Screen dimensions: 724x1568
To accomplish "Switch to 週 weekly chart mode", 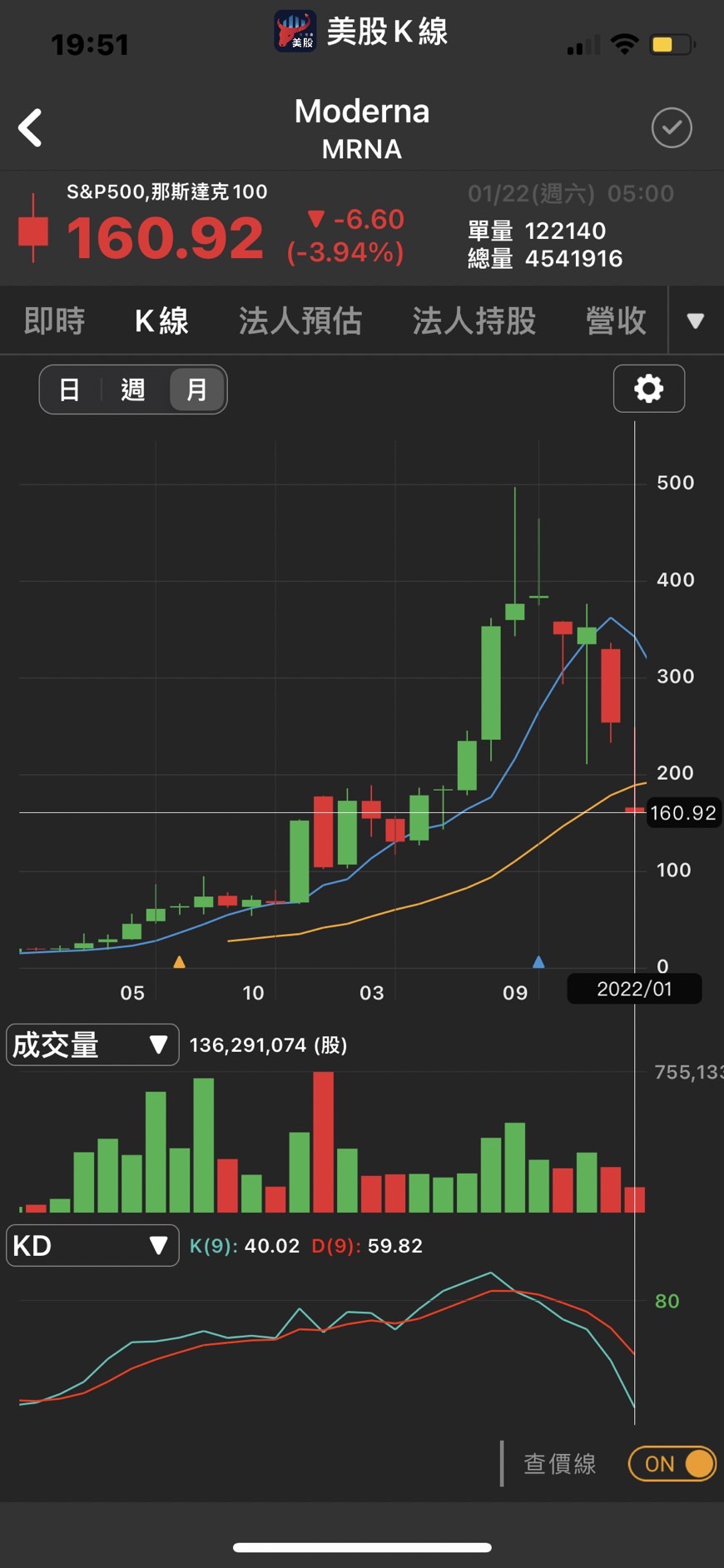I will pos(132,389).
